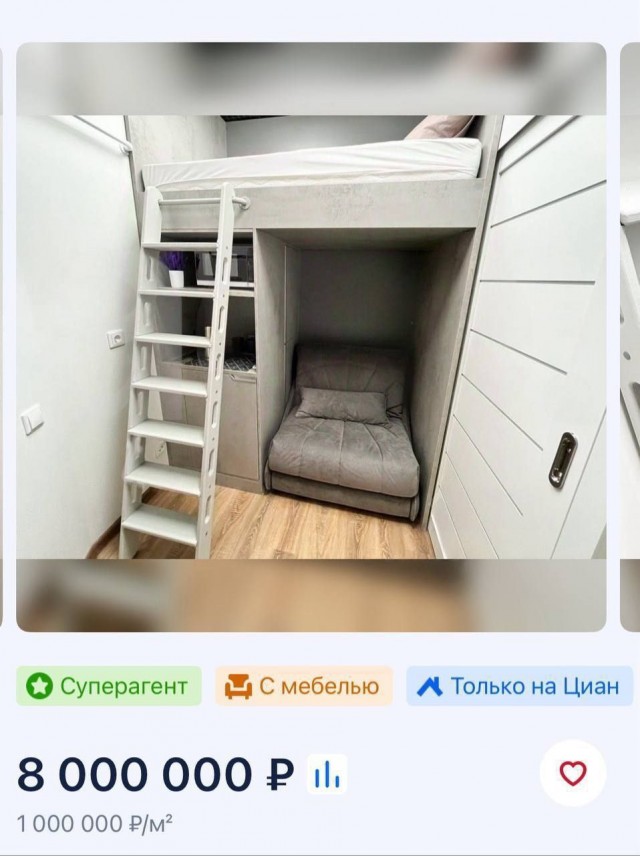
Task: Tap the Суперагент badge
Action: (x=108, y=686)
